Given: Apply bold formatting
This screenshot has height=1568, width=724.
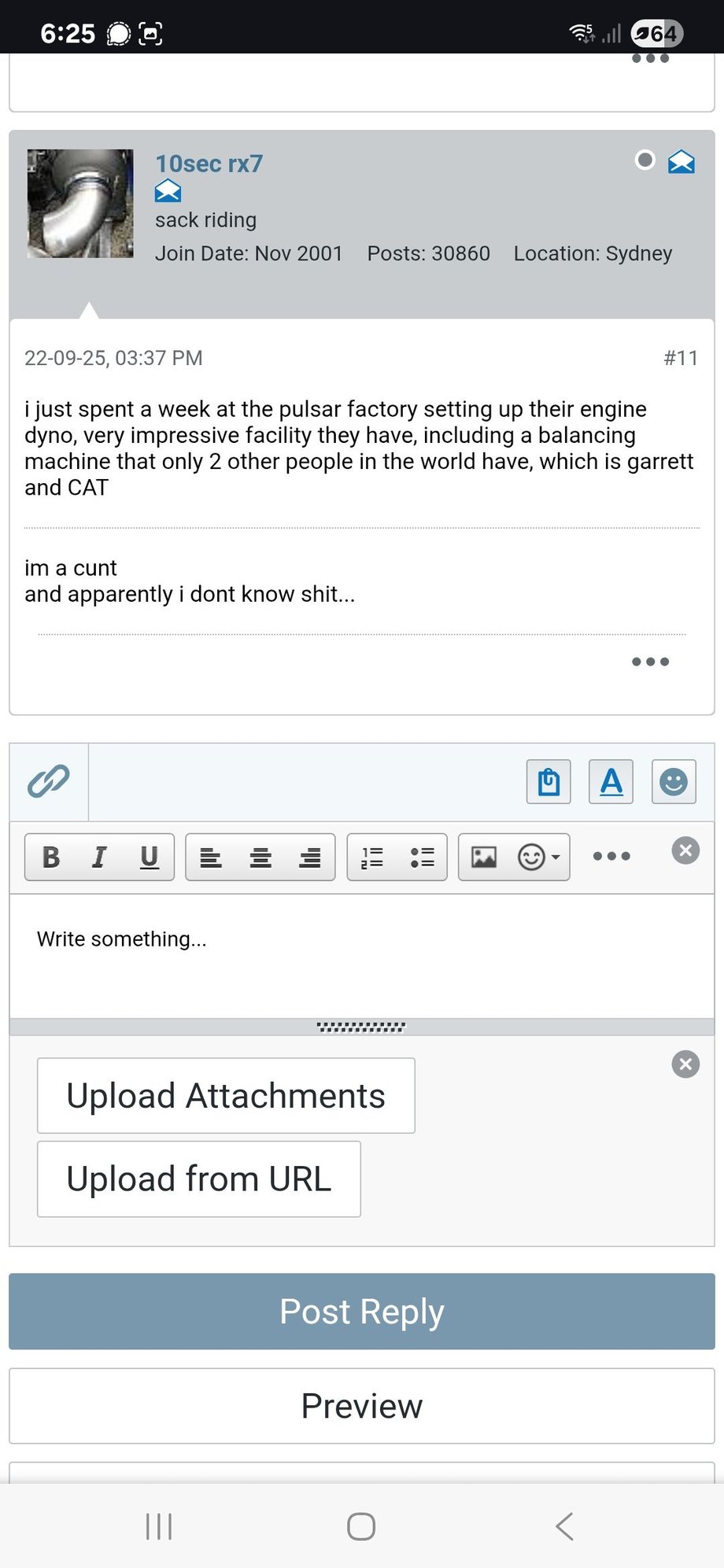Looking at the screenshot, I should [51, 857].
